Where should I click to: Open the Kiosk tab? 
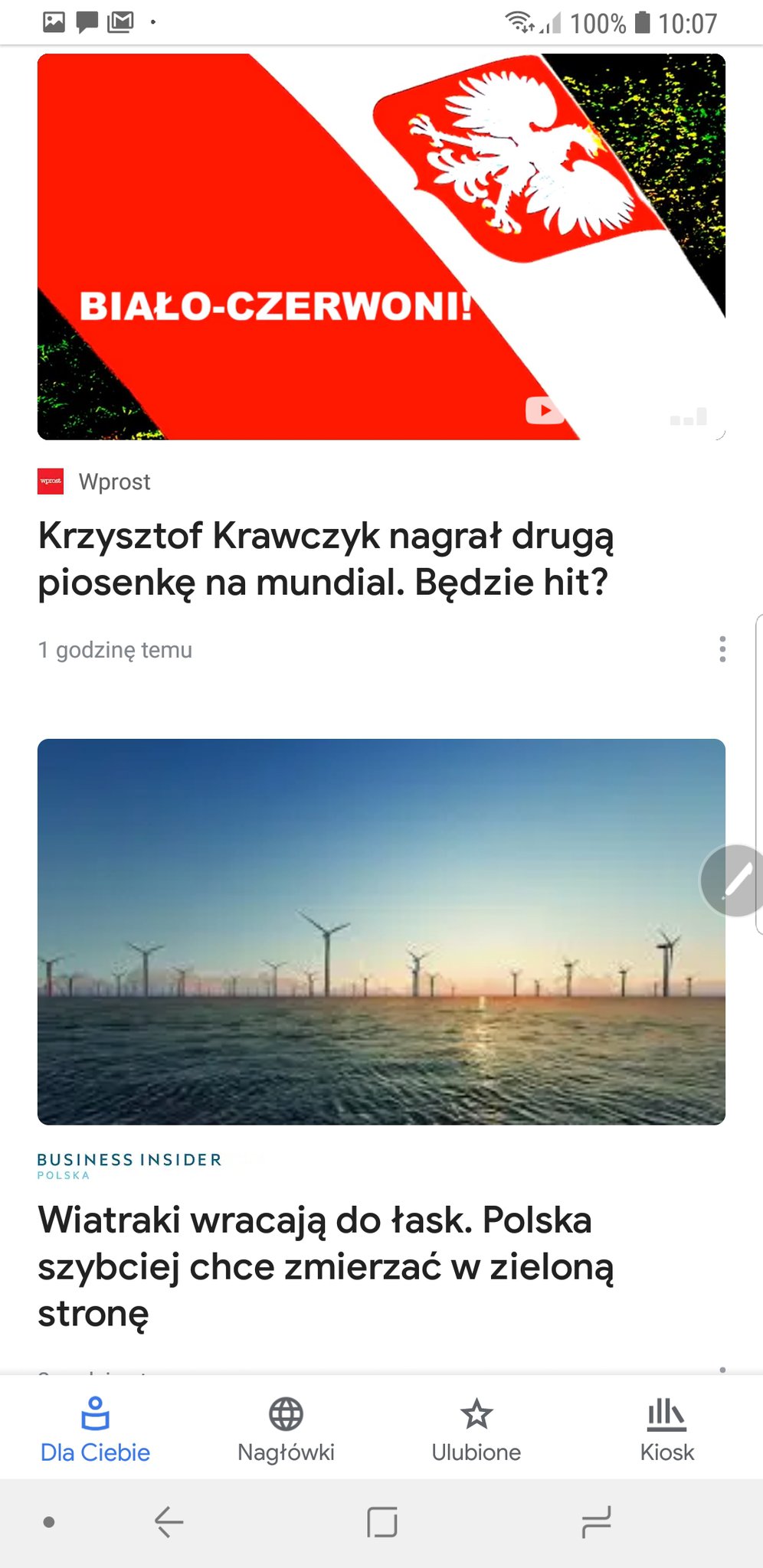point(666,1429)
